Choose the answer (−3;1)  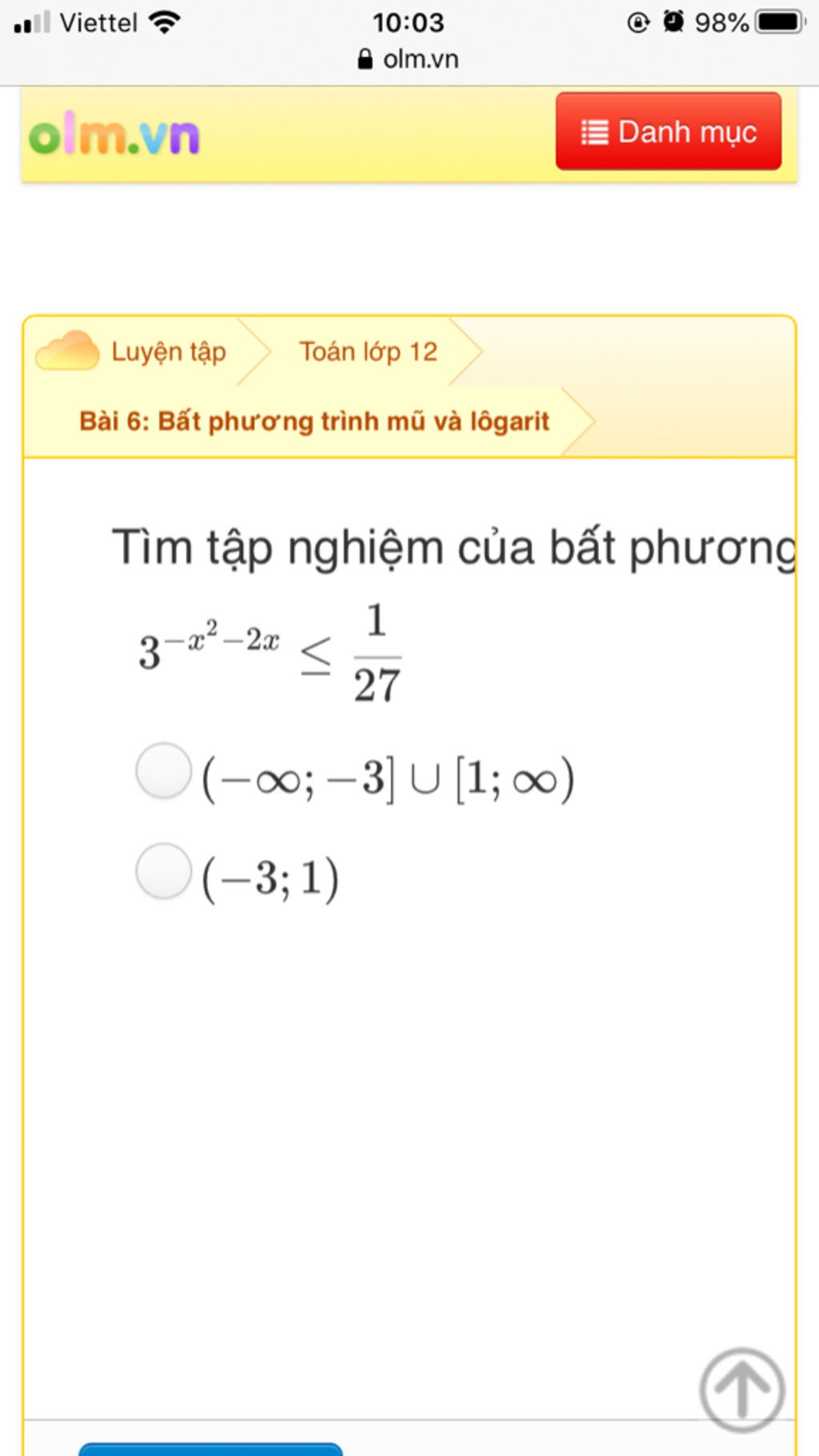164,871
